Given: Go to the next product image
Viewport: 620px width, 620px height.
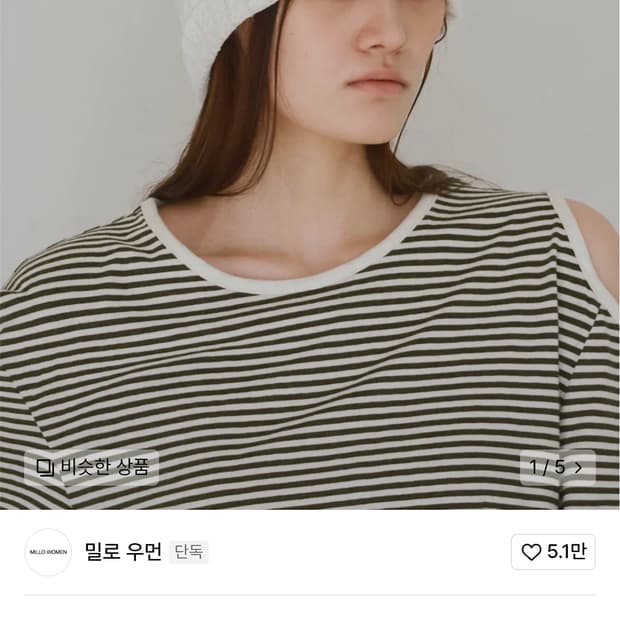Looking at the screenshot, I should click(558, 467).
